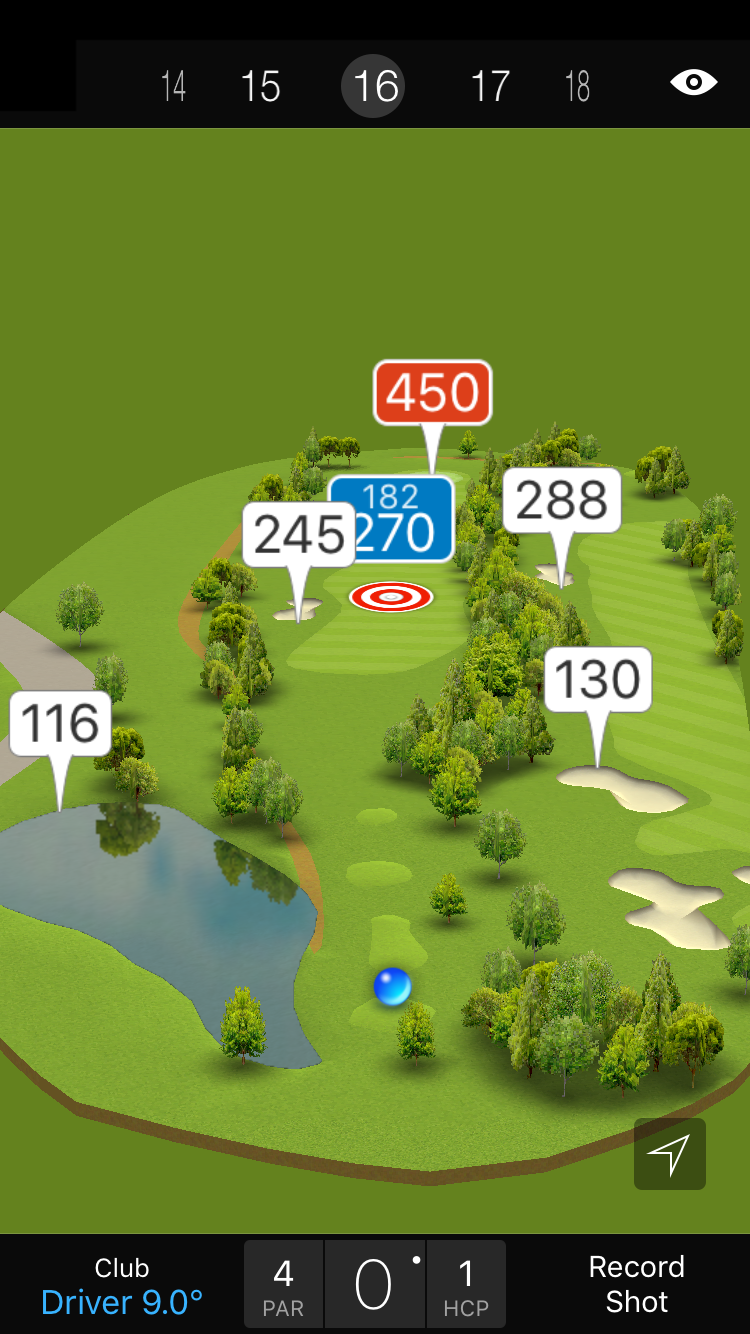Tap the location arrow button
This screenshot has width=750, height=1334.
tap(669, 1154)
